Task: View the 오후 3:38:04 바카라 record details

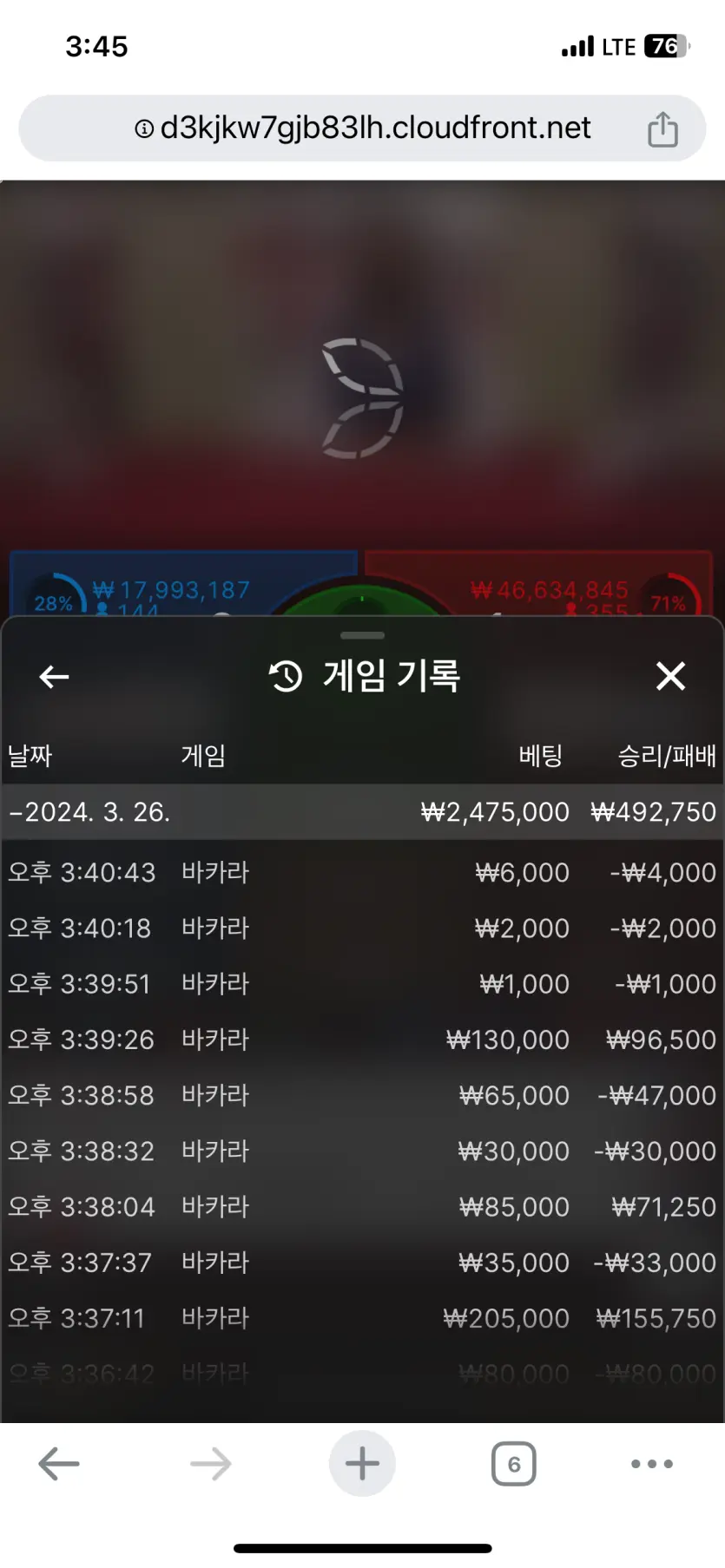Action: (x=362, y=1207)
